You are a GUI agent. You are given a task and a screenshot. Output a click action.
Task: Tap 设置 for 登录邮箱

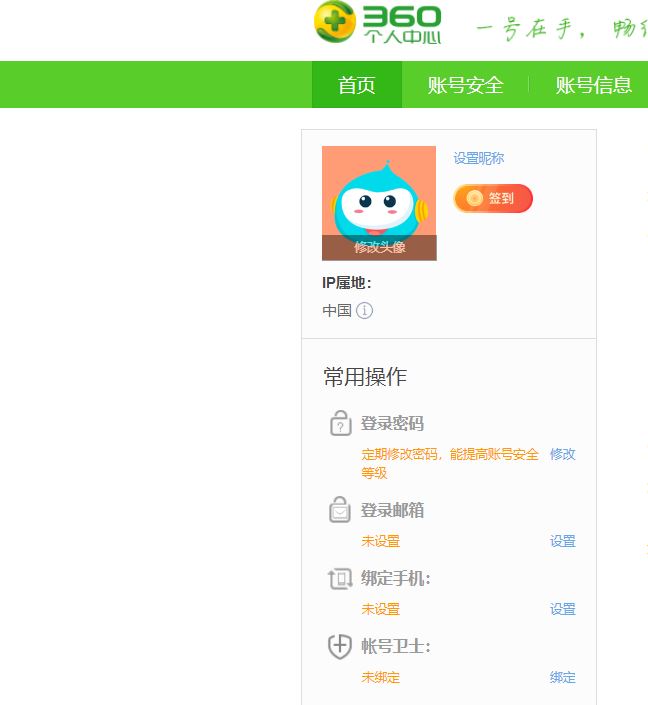pos(562,541)
